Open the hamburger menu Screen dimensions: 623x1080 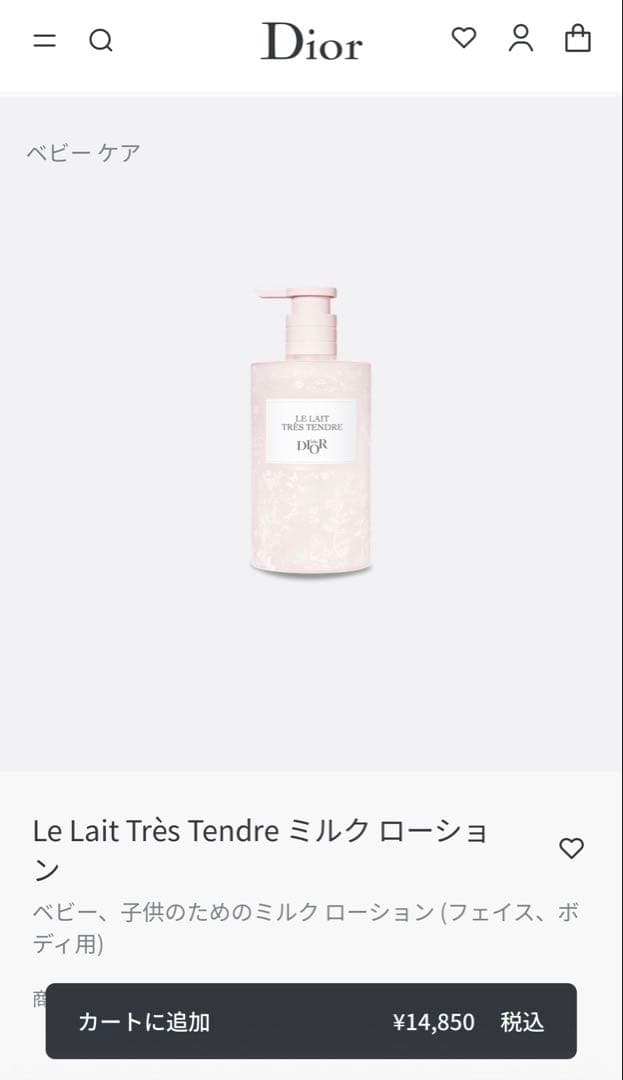44,41
